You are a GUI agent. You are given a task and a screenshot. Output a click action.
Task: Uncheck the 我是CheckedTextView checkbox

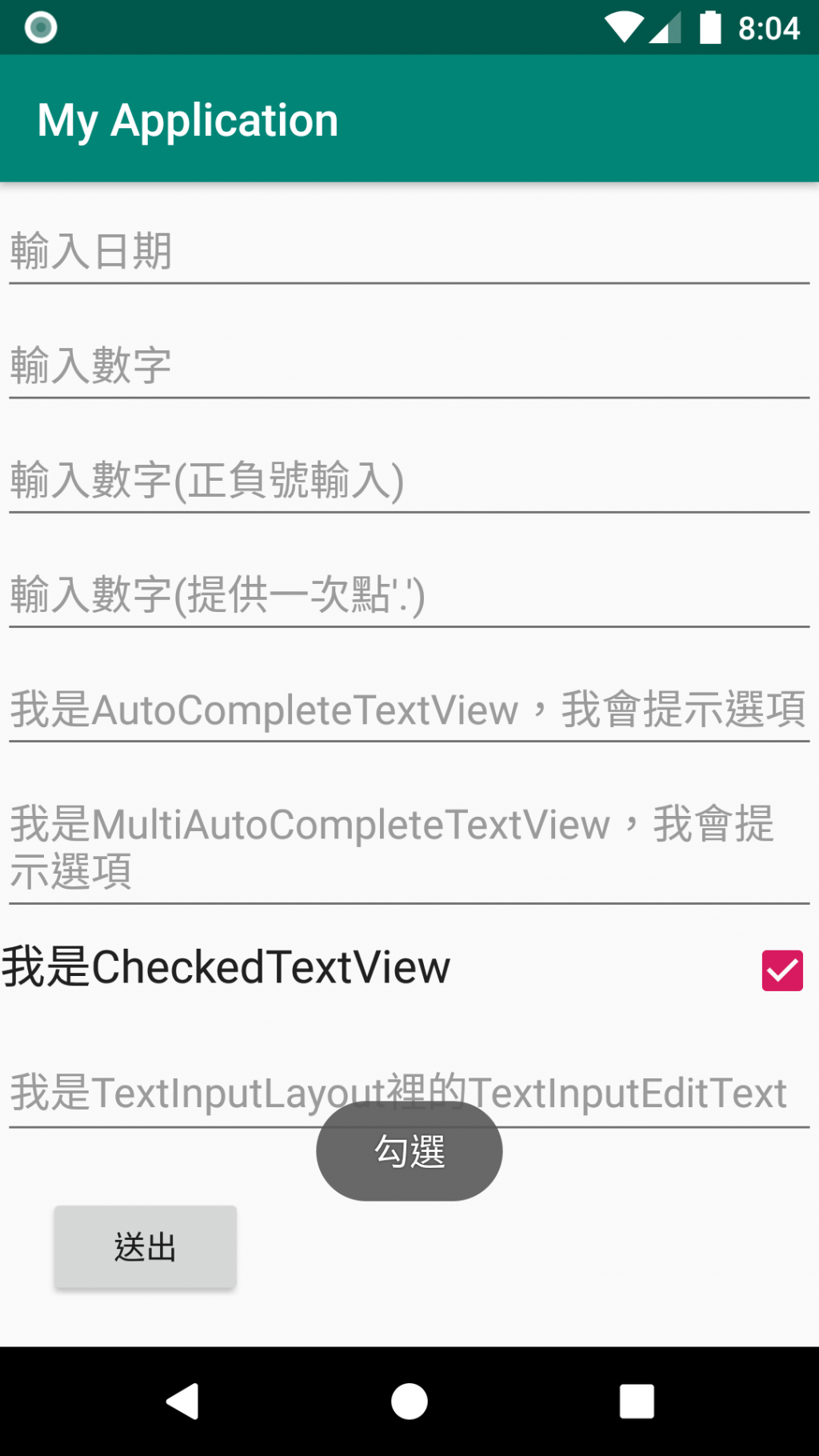781,970
